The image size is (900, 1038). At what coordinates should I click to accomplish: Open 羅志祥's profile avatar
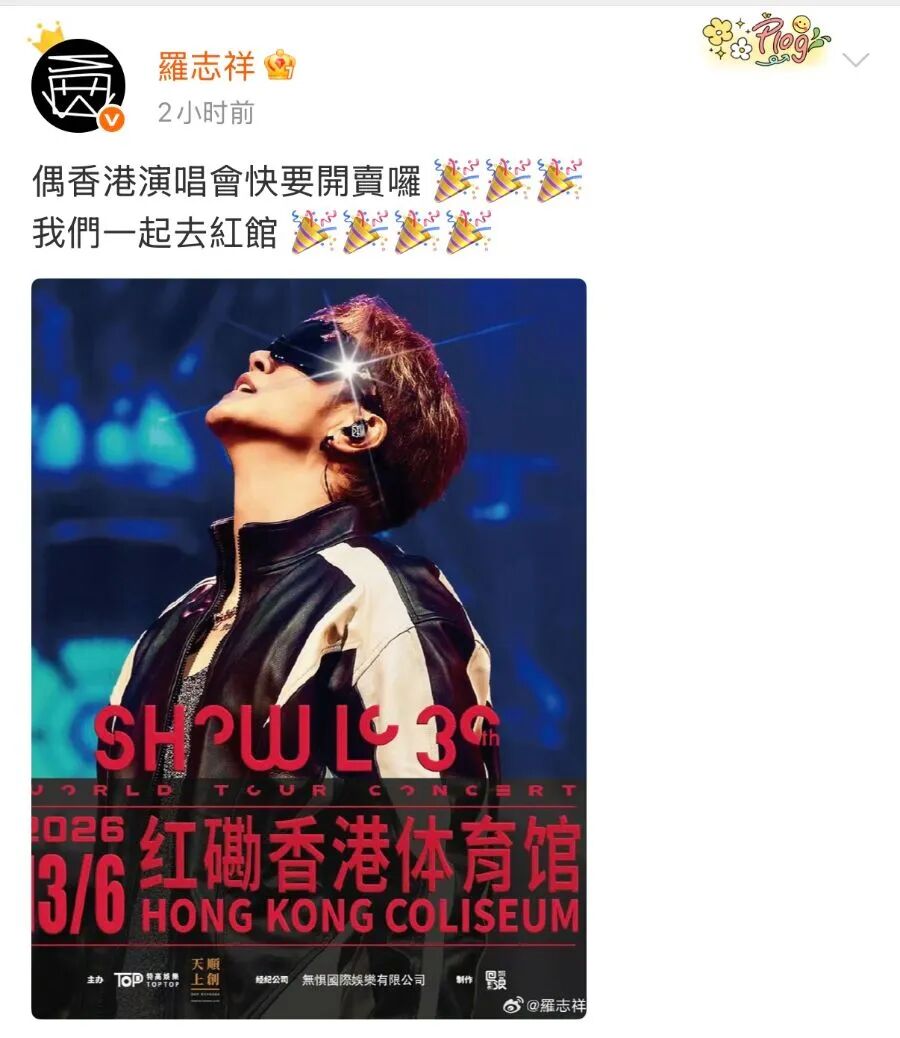pyautogui.click(x=78, y=86)
